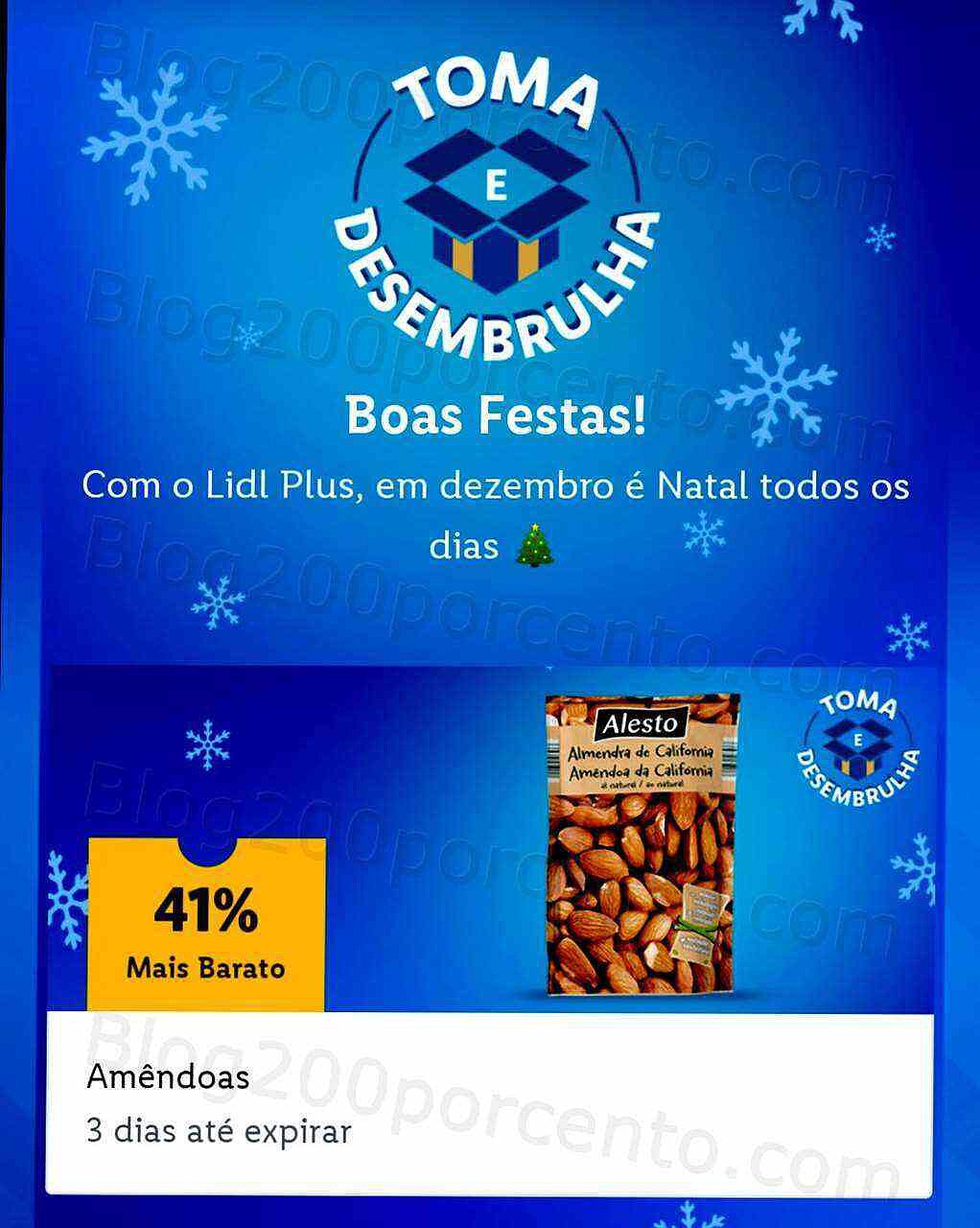Open the 3 dias até expirar details
Screen dimensions: 980x1228
click(219, 1132)
